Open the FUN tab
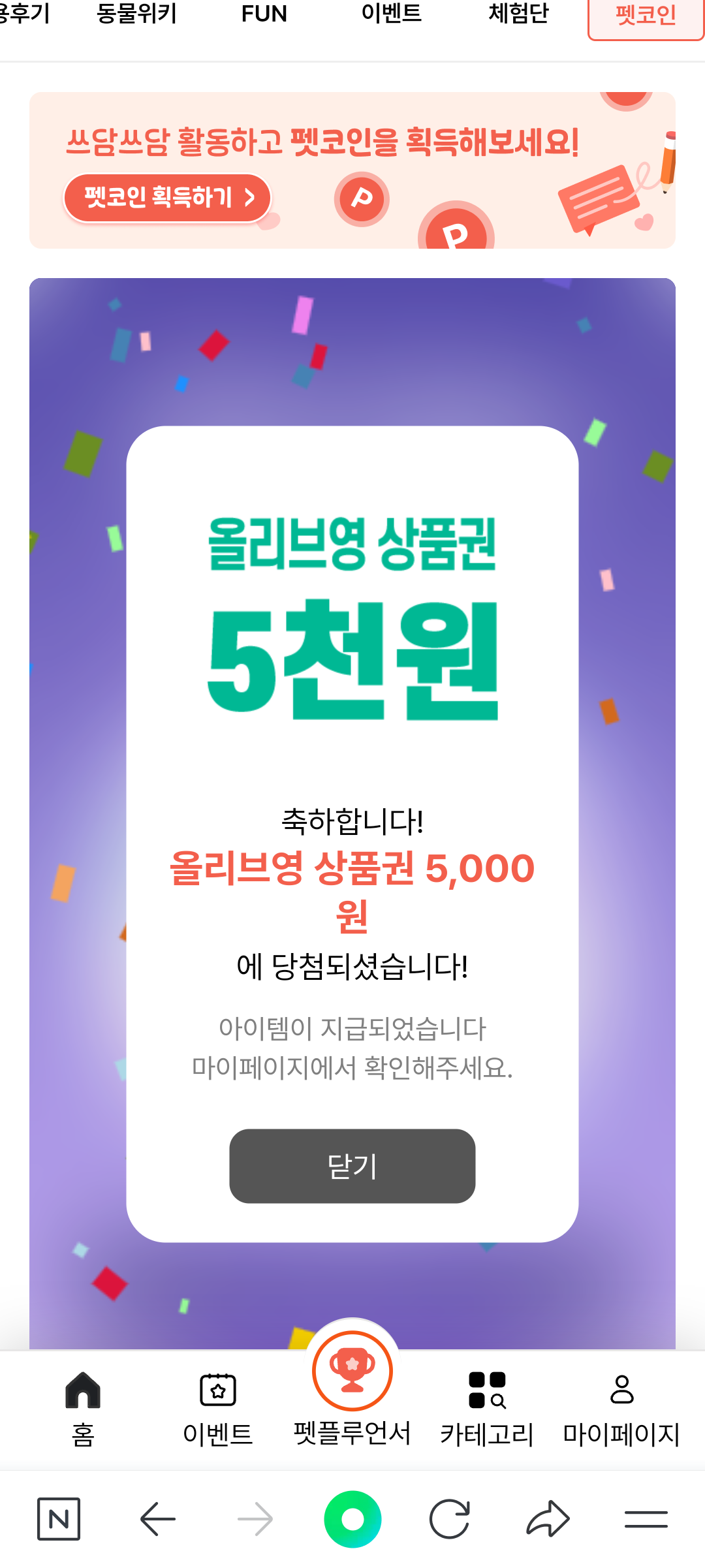This screenshot has width=705, height=1568. (x=264, y=13)
